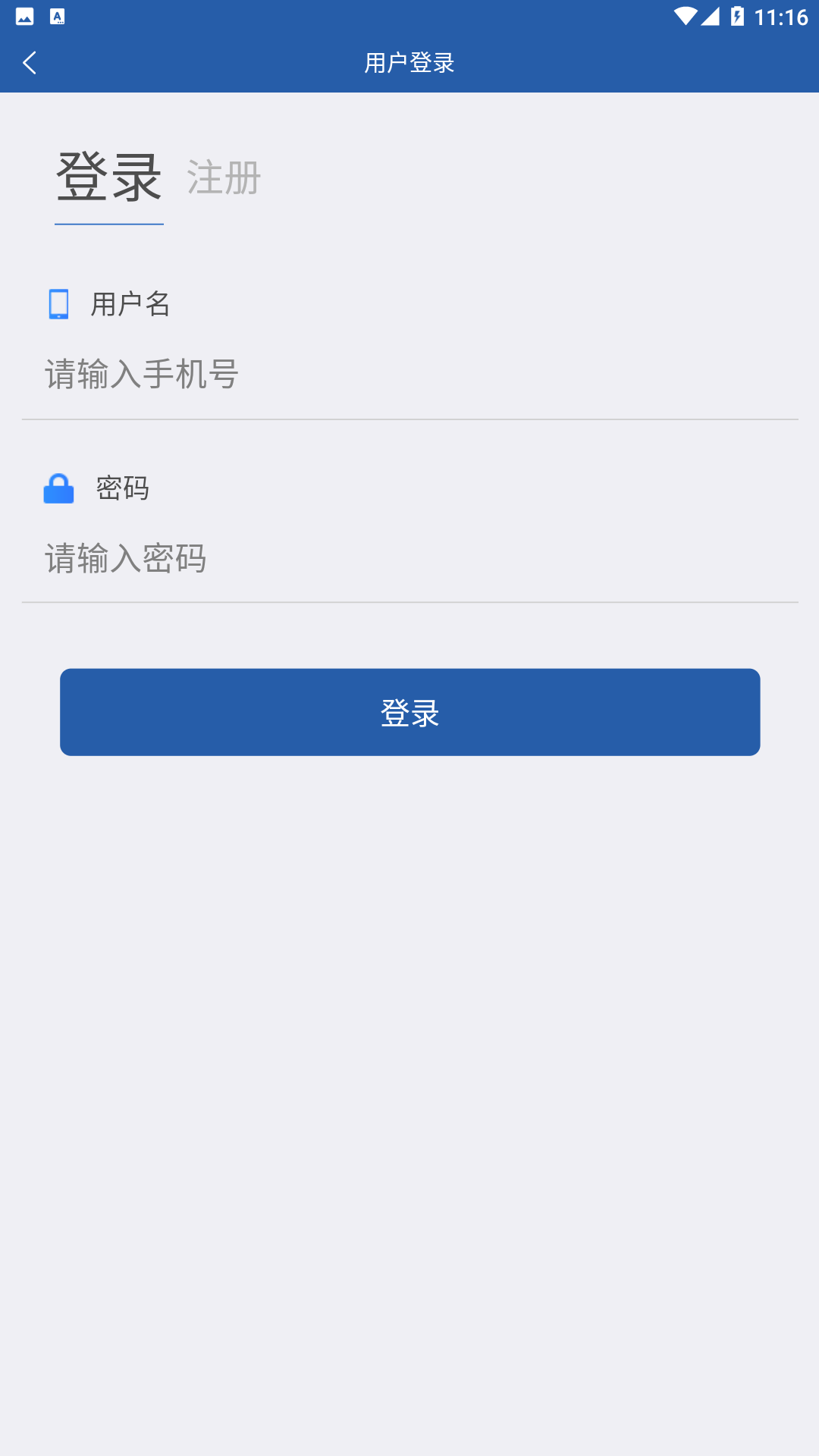This screenshot has width=819, height=1456.
Task: Click the phone icon beside 用户名
Action: [58, 304]
